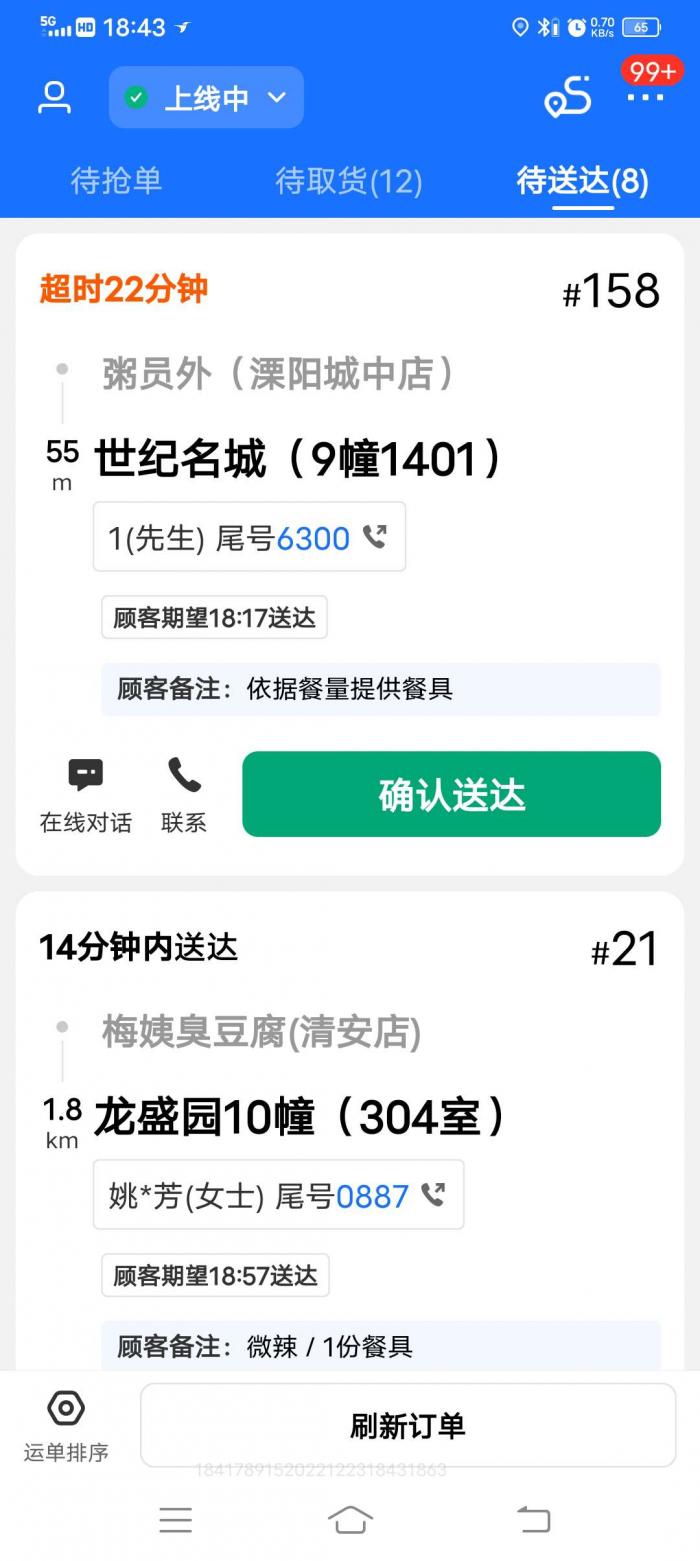Call the customer with tail number 6300
The image size is (700, 1561).
(x=249, y=537)
